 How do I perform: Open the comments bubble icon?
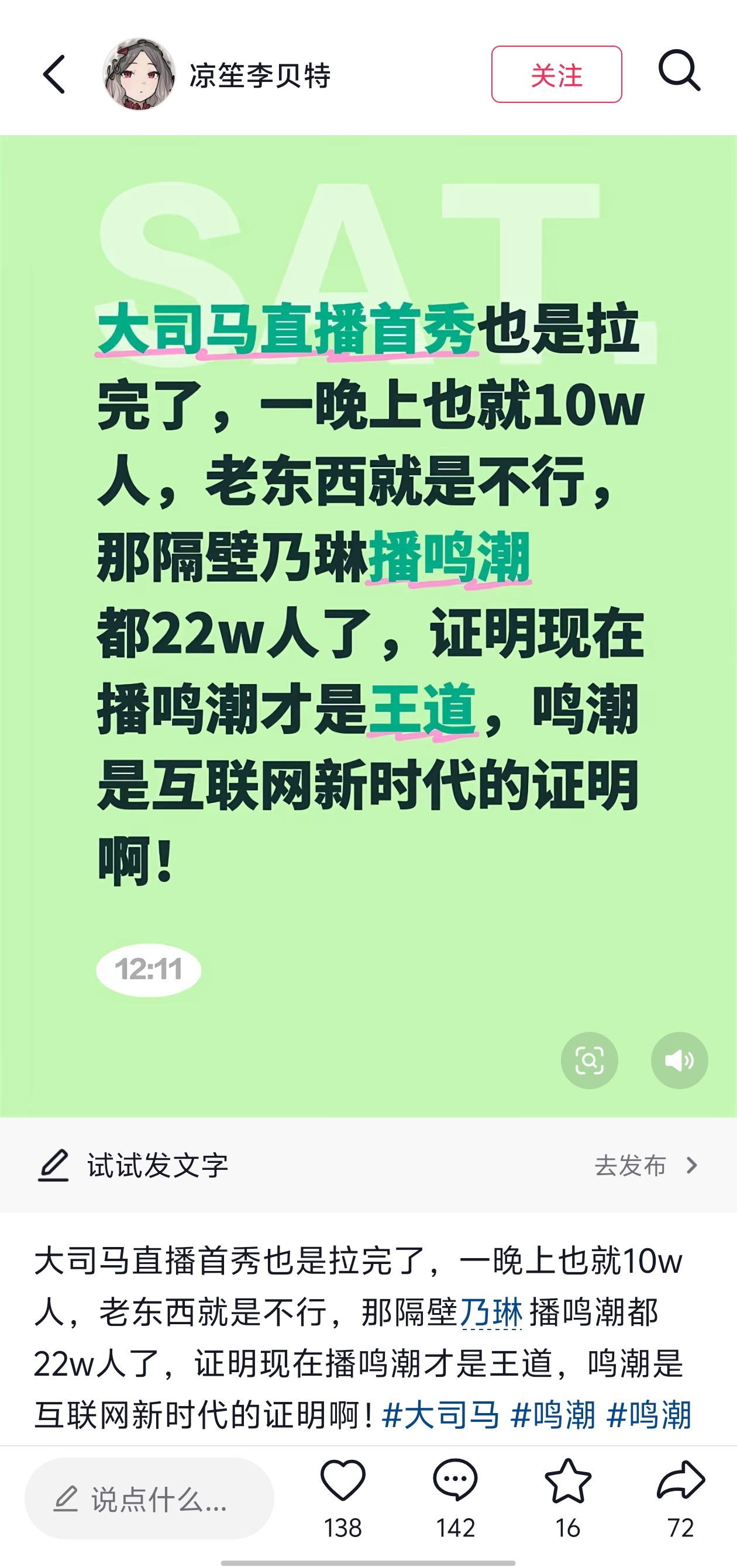(x=455, y=1480)
